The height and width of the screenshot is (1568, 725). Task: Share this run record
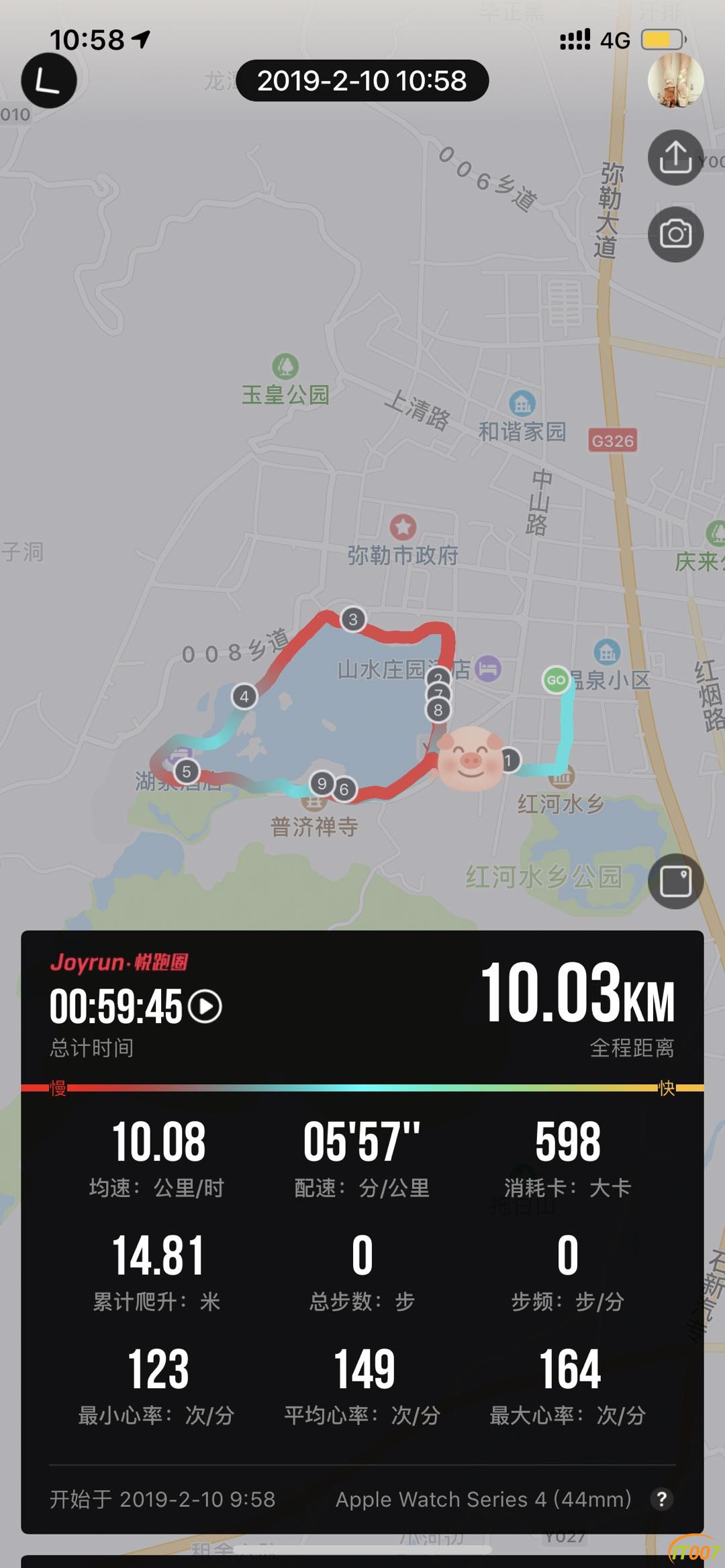tap(675, 158)
